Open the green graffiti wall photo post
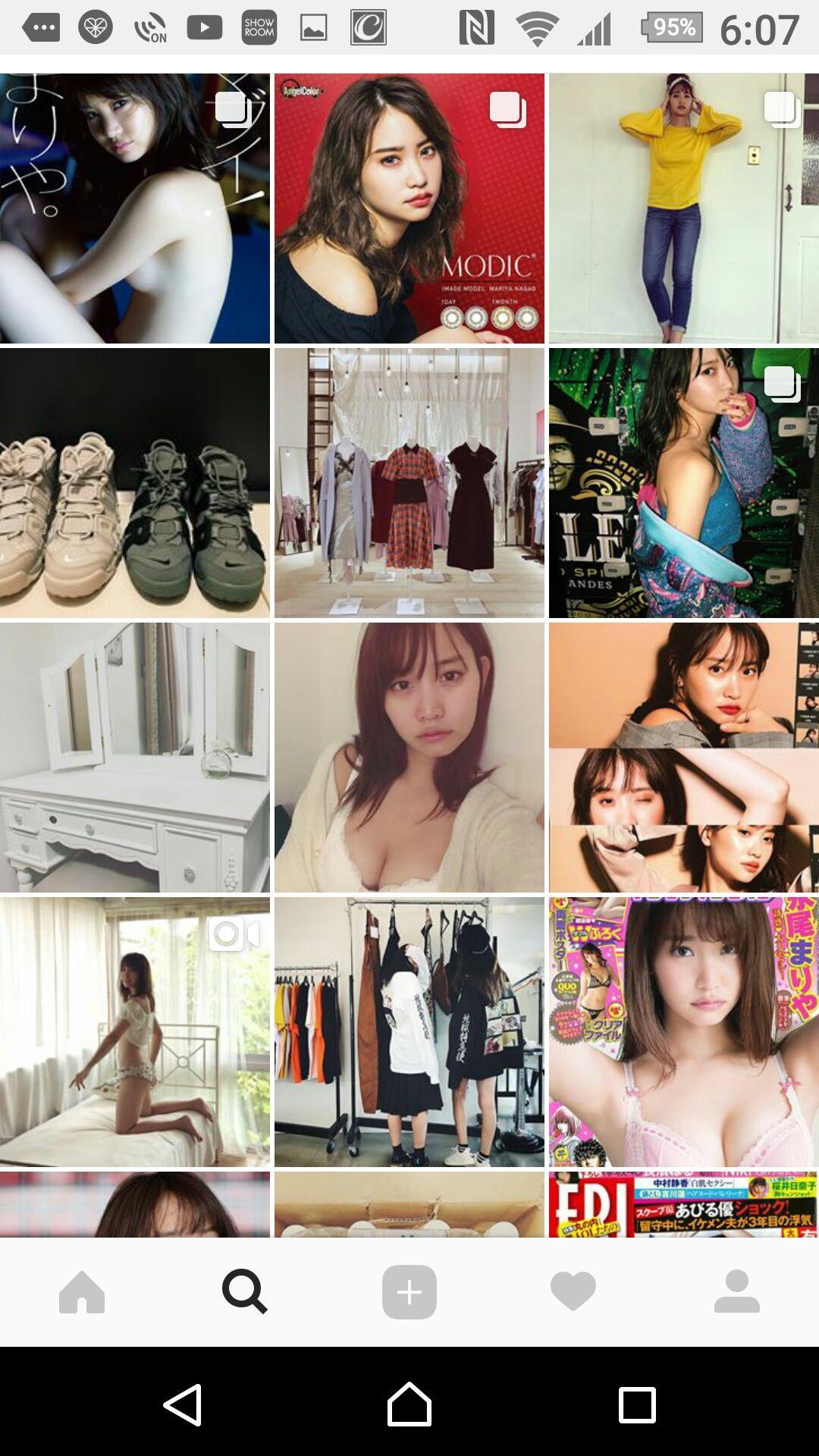Image resolution: width=819 pixels, height=1456 pixels. pos(683,483)
